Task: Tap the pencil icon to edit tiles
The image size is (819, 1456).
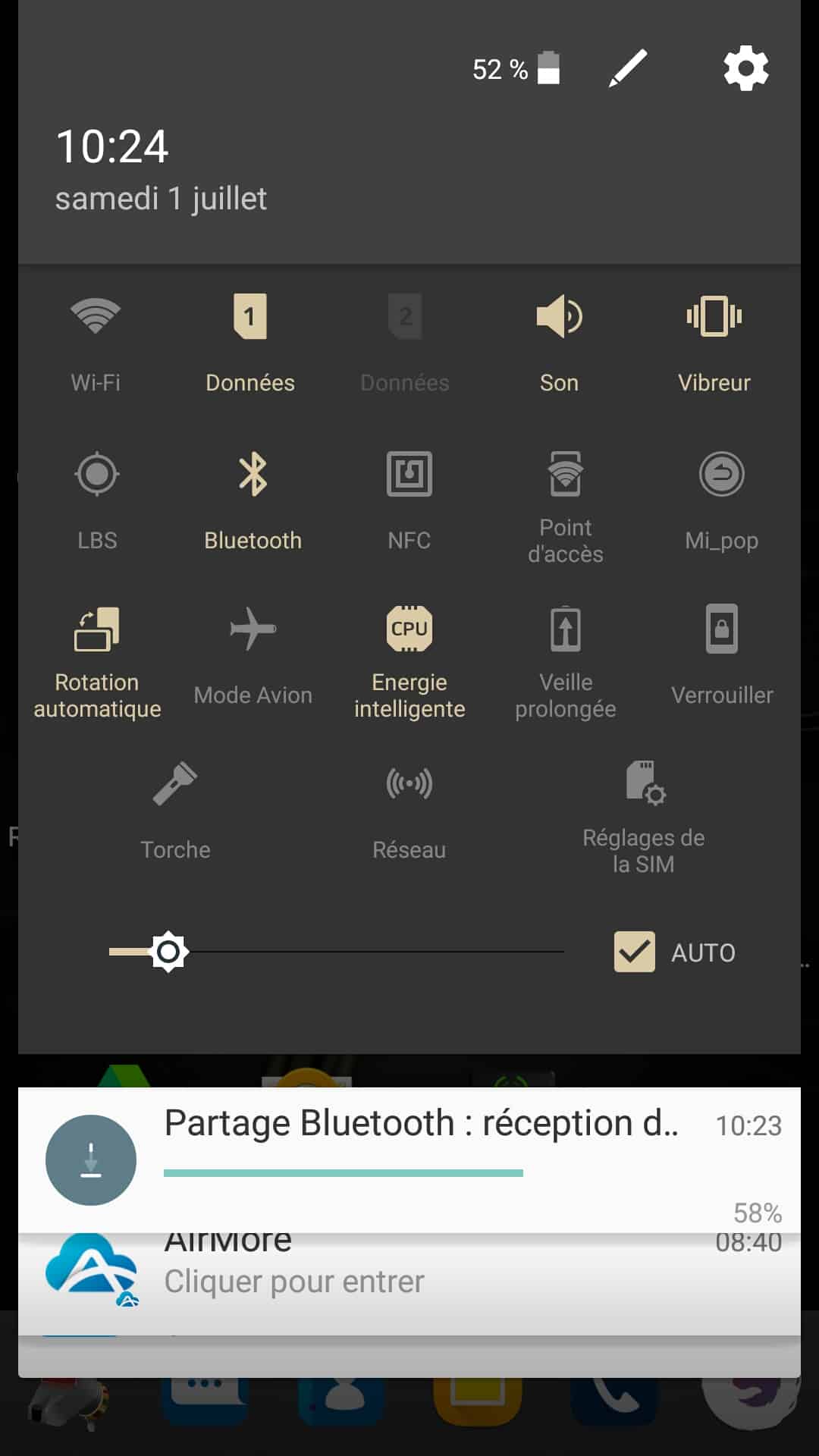Action: (628, 69)
